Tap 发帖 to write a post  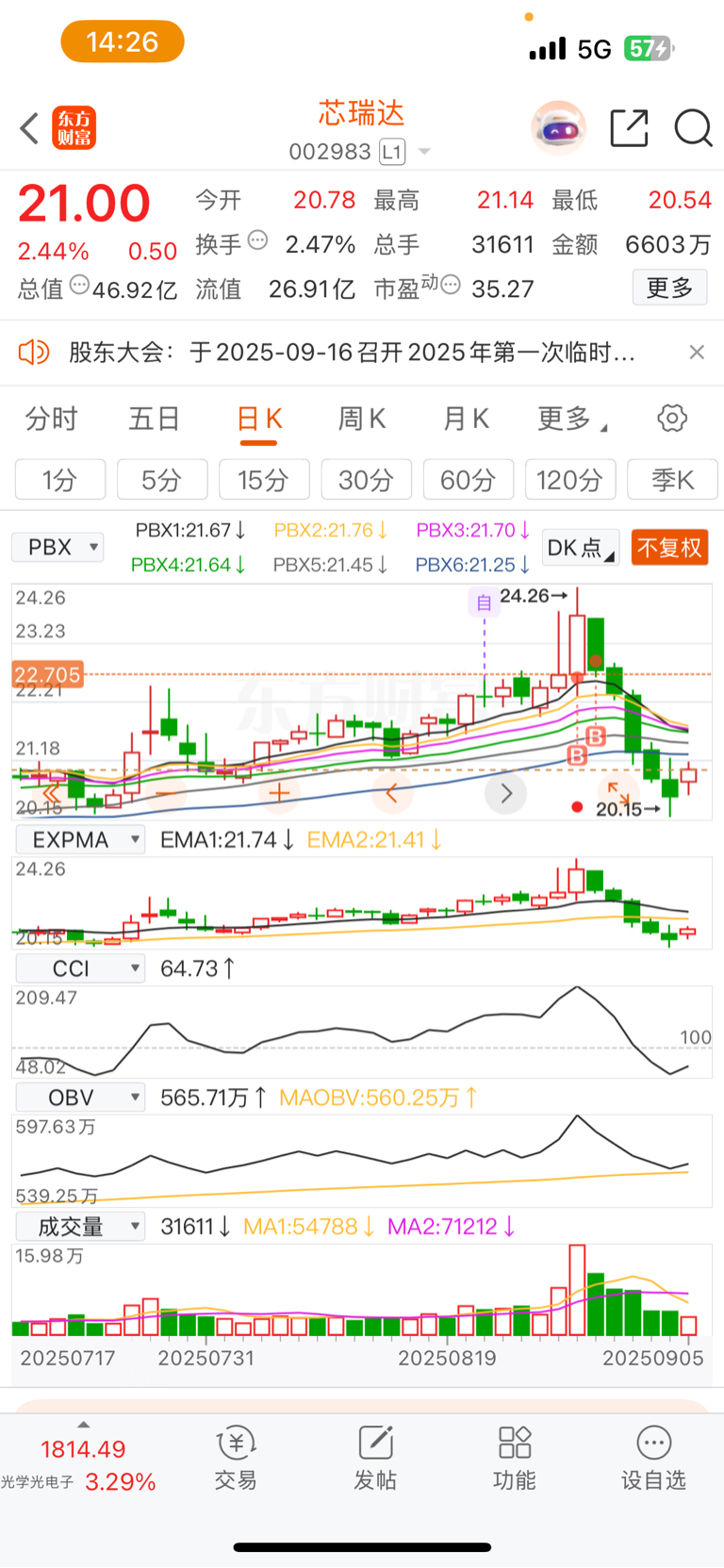pos(375,1458)
